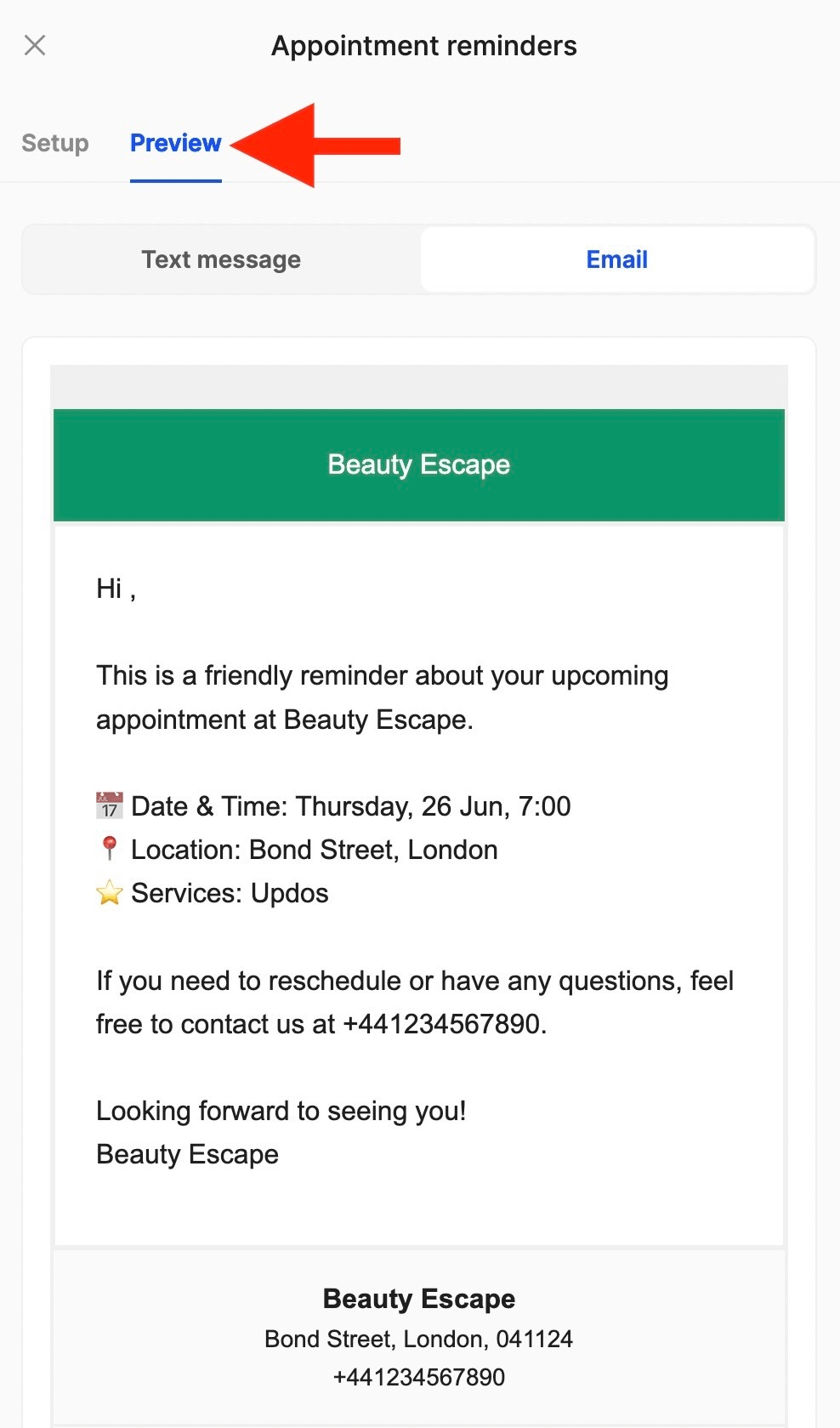Image resolution: width=840 pixels, height=1428 pixels.
Task: Click the friendly reminder paragraph
Action: tap(383, 697)
